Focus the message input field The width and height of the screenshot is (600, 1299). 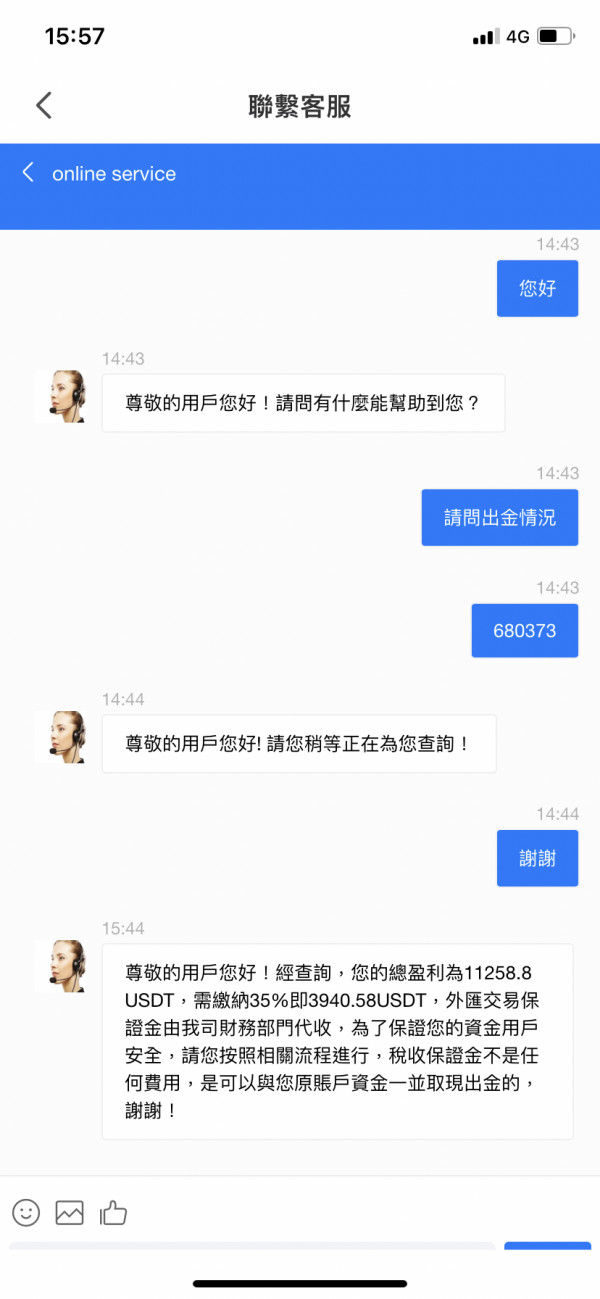point(250,1246)
